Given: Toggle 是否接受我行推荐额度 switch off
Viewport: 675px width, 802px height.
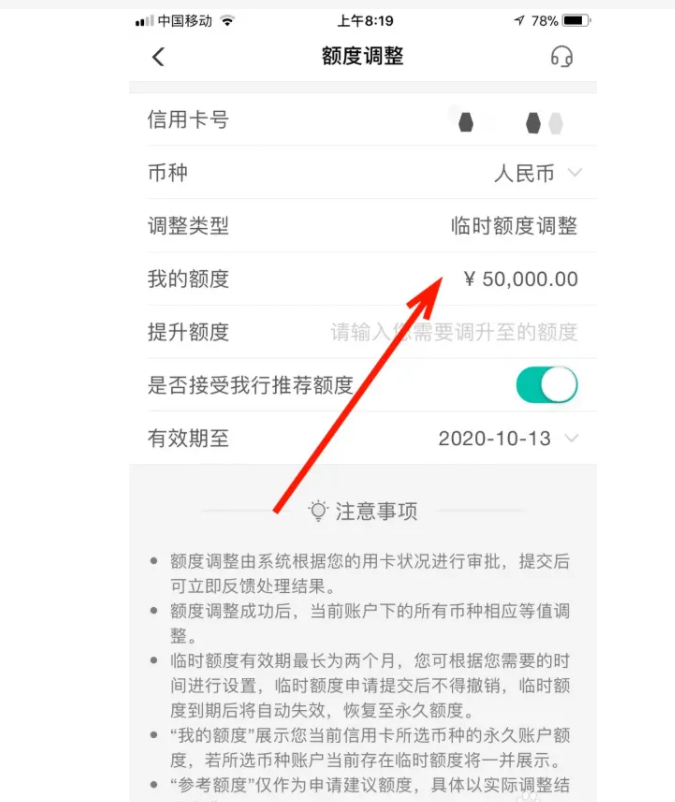Looking at the screenshot, I should 547,385.
